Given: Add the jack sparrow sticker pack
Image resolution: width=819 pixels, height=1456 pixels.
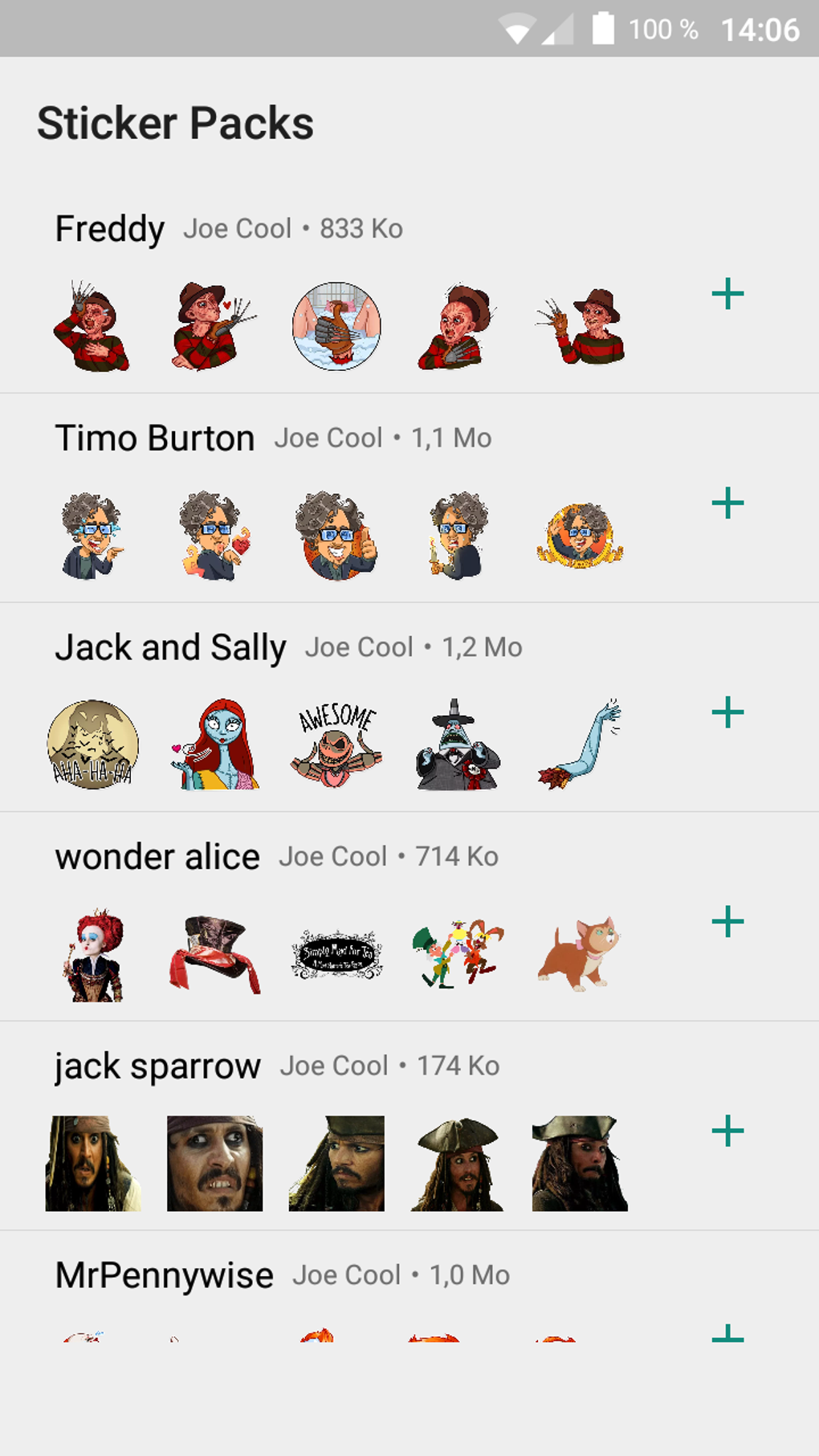Looking at the screenshot, I should 727,1131.
